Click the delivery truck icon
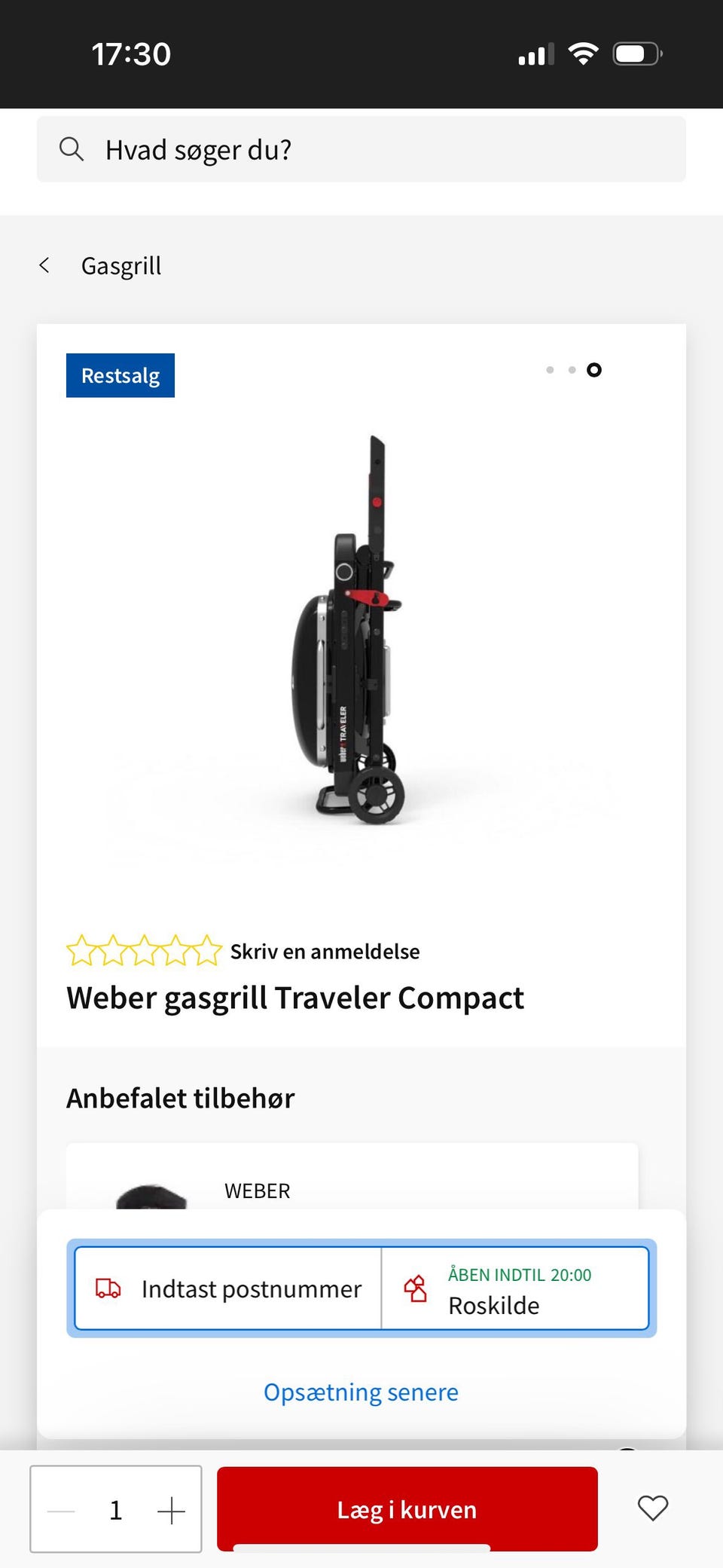Screen dimensions: 723x1568 108,1288
